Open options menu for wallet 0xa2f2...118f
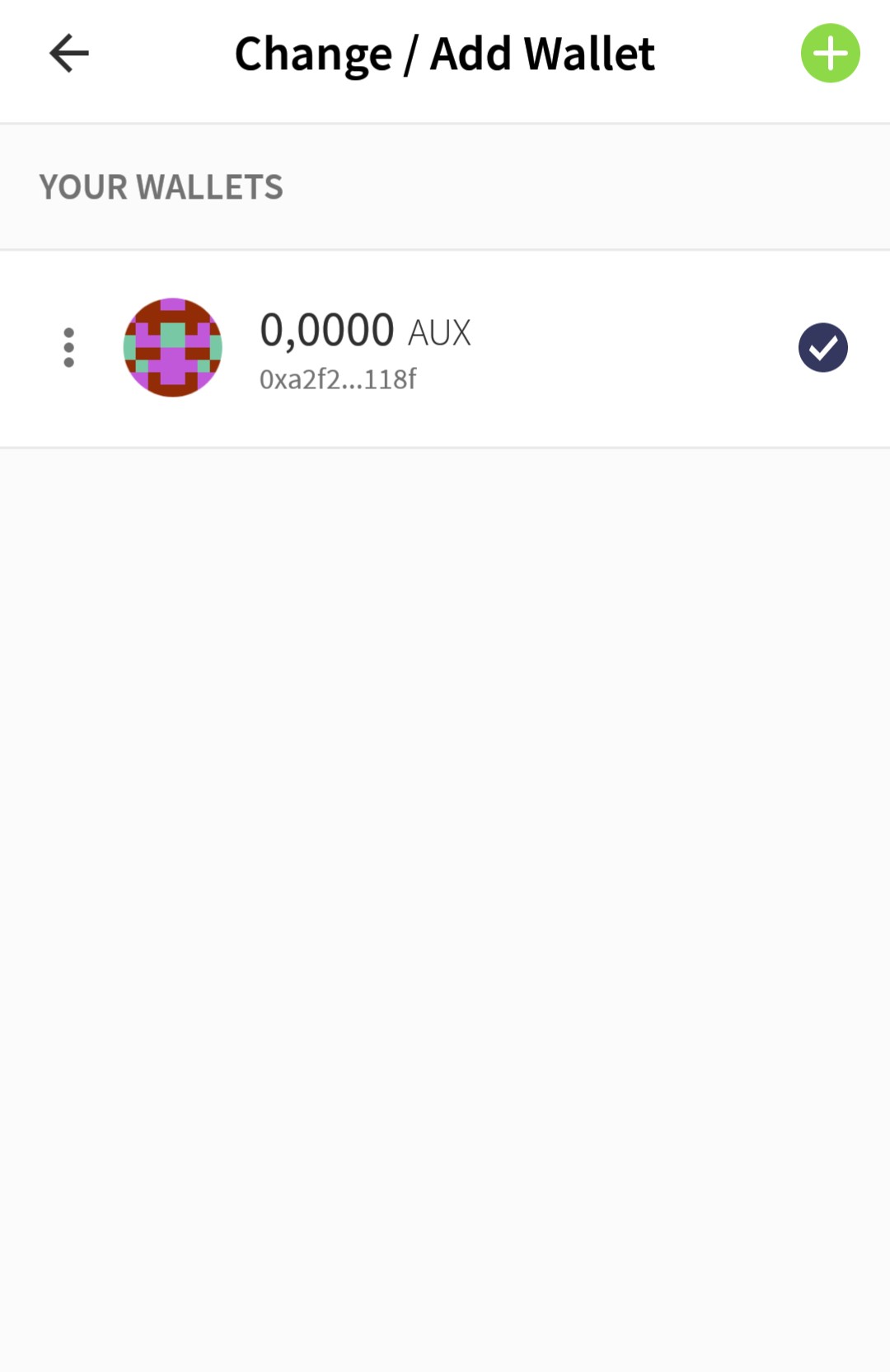The width and height of the screenshot is (890, 1372). (x=69, y=347)
